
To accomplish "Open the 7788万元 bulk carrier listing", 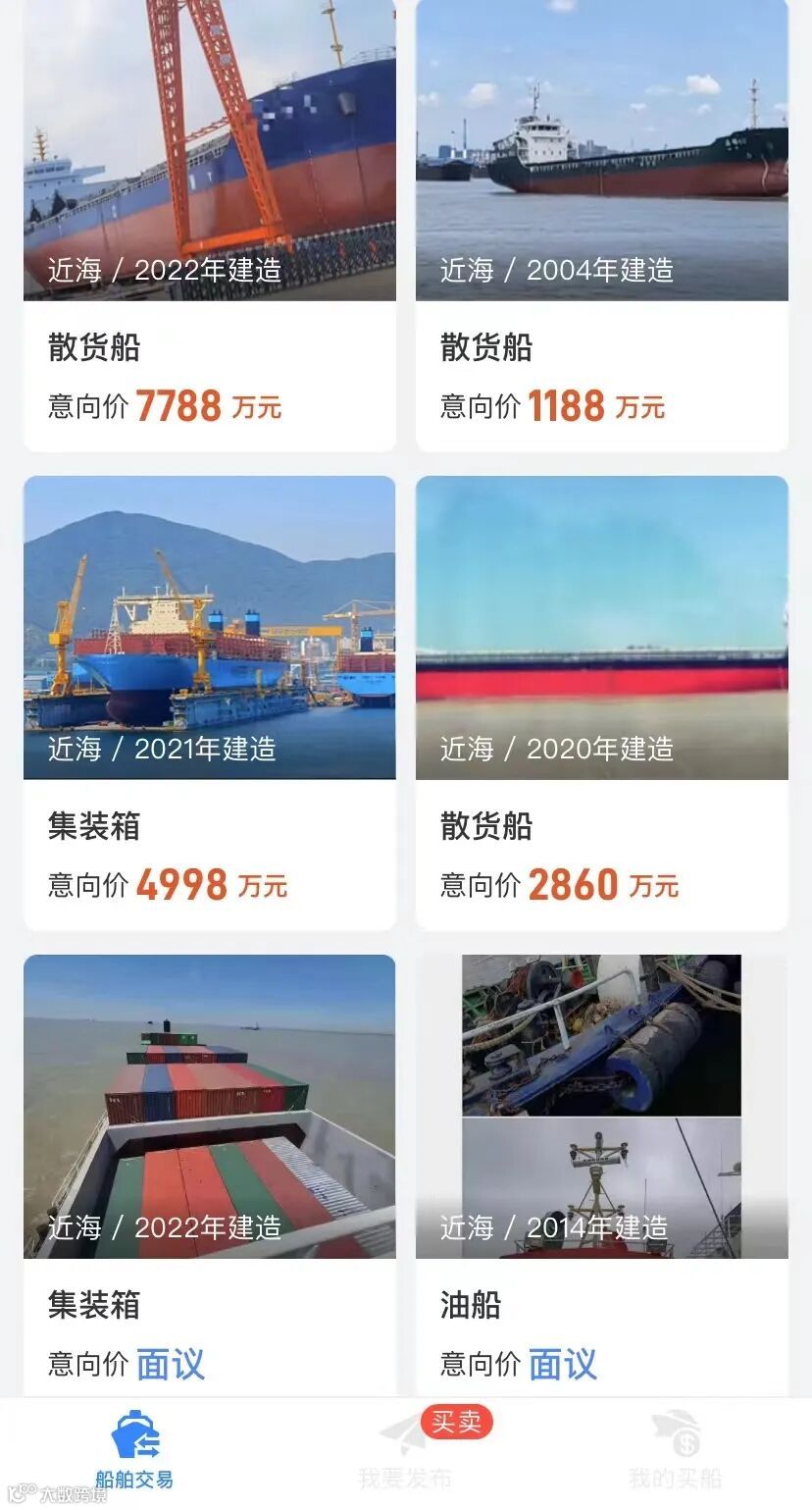I will [x=209, y=226].
